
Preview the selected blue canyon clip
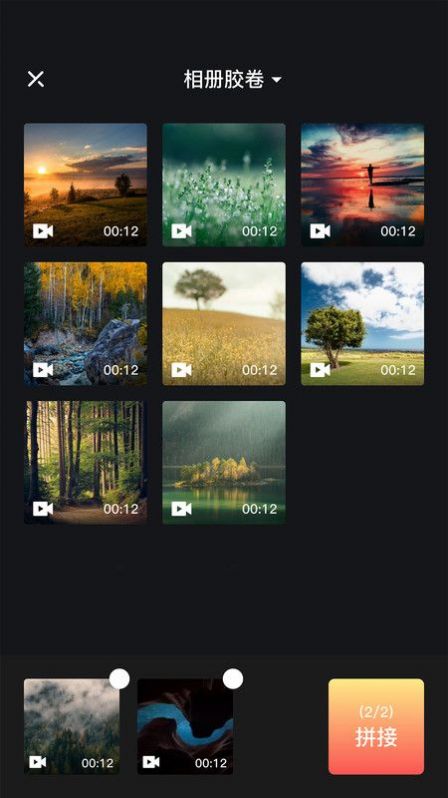185,726
